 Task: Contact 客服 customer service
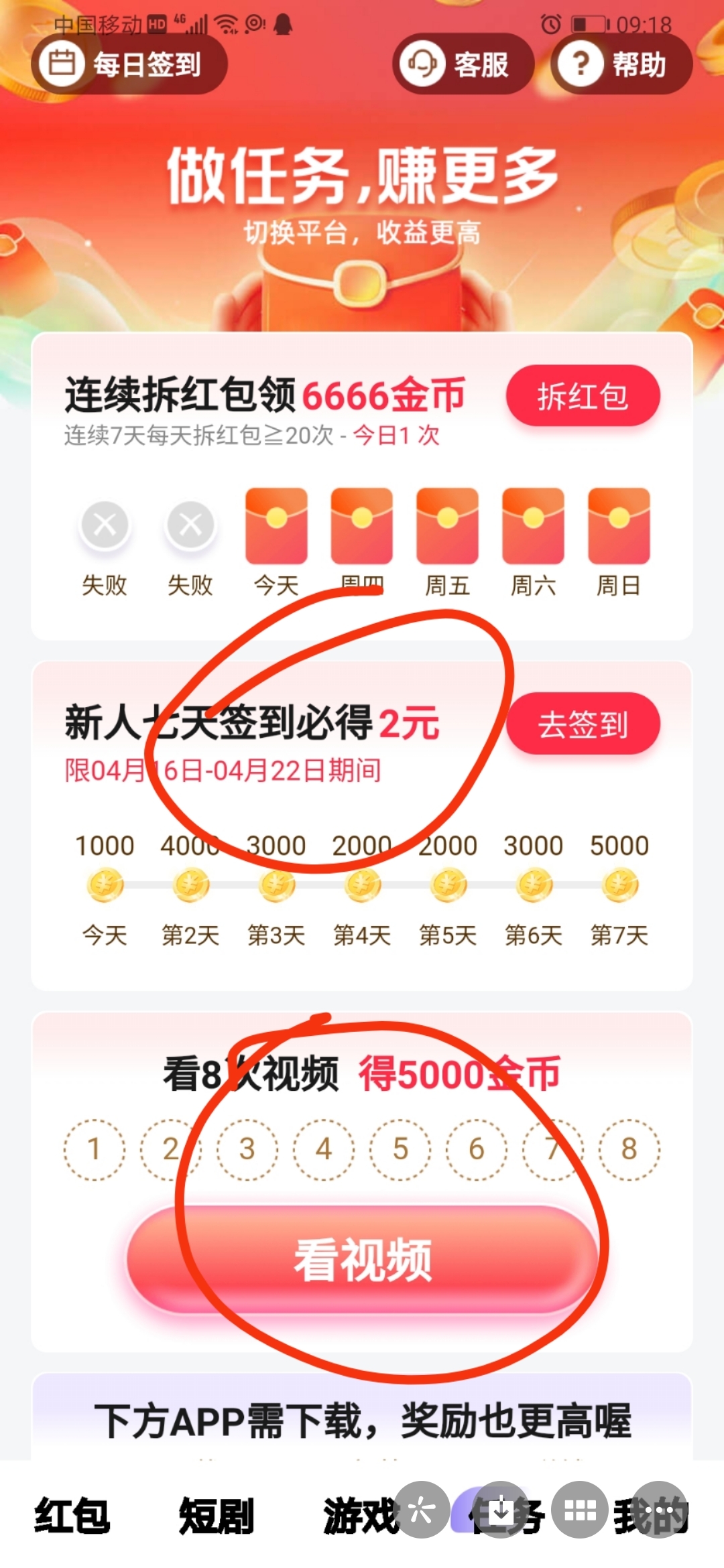point(463,64)
